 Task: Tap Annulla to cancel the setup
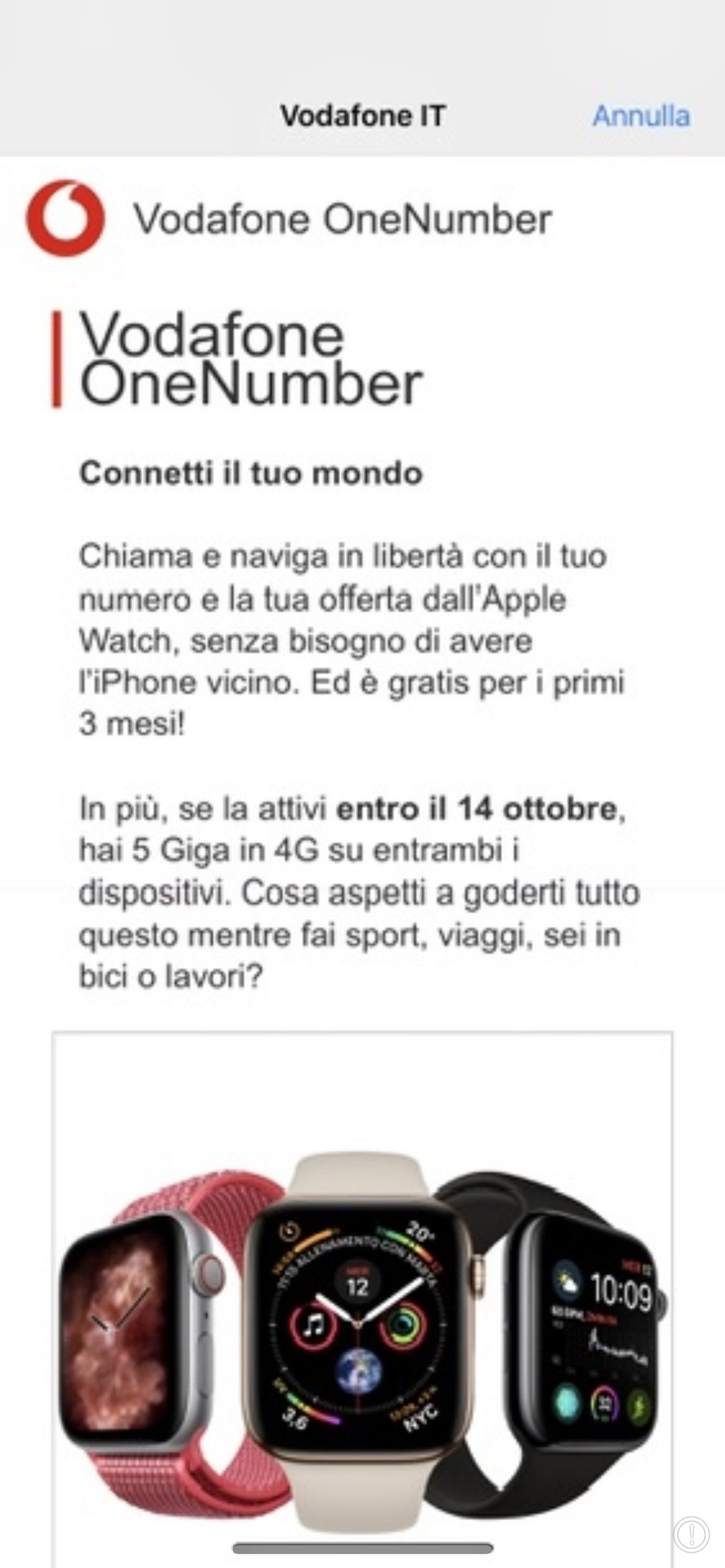pos(641,116)
